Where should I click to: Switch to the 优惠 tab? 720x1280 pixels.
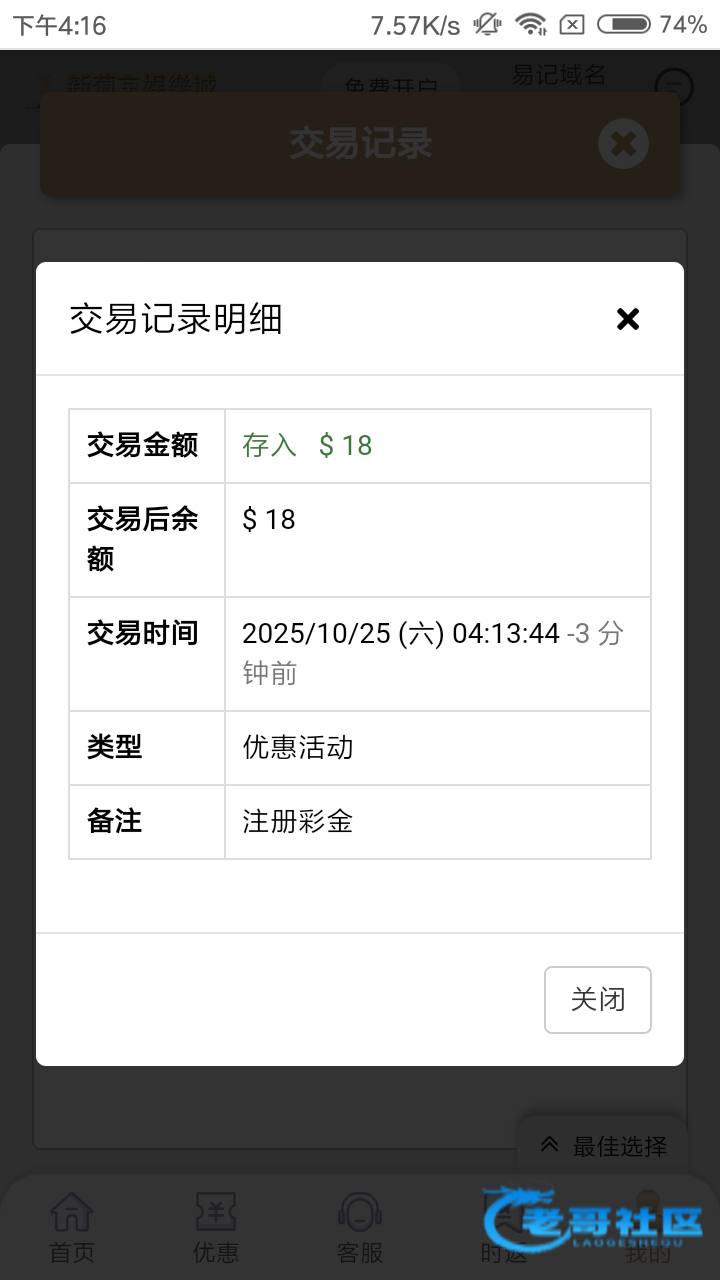pos(216,1227)
